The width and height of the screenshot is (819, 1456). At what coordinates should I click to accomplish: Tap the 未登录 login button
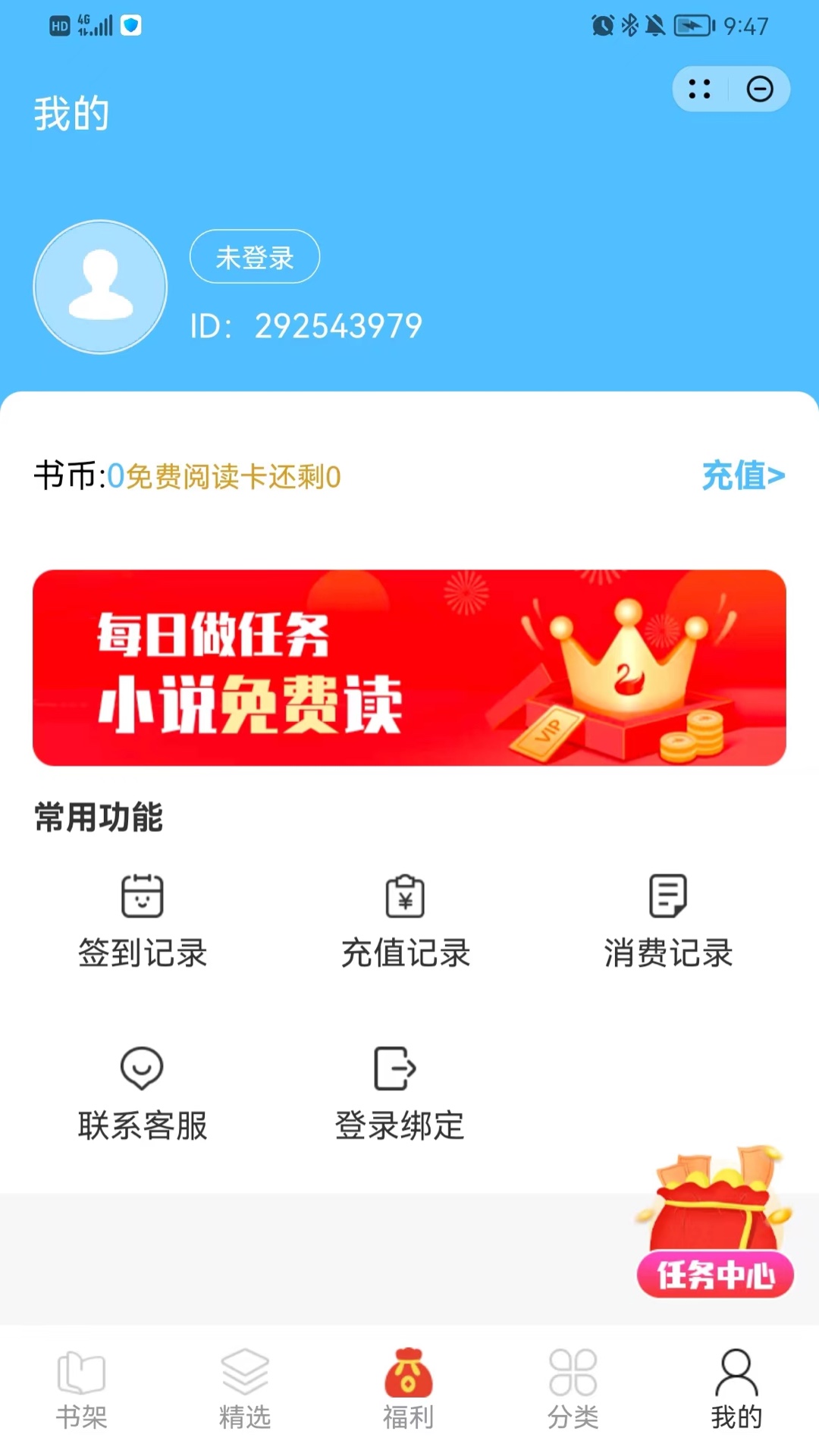click(x=255, y=257)
